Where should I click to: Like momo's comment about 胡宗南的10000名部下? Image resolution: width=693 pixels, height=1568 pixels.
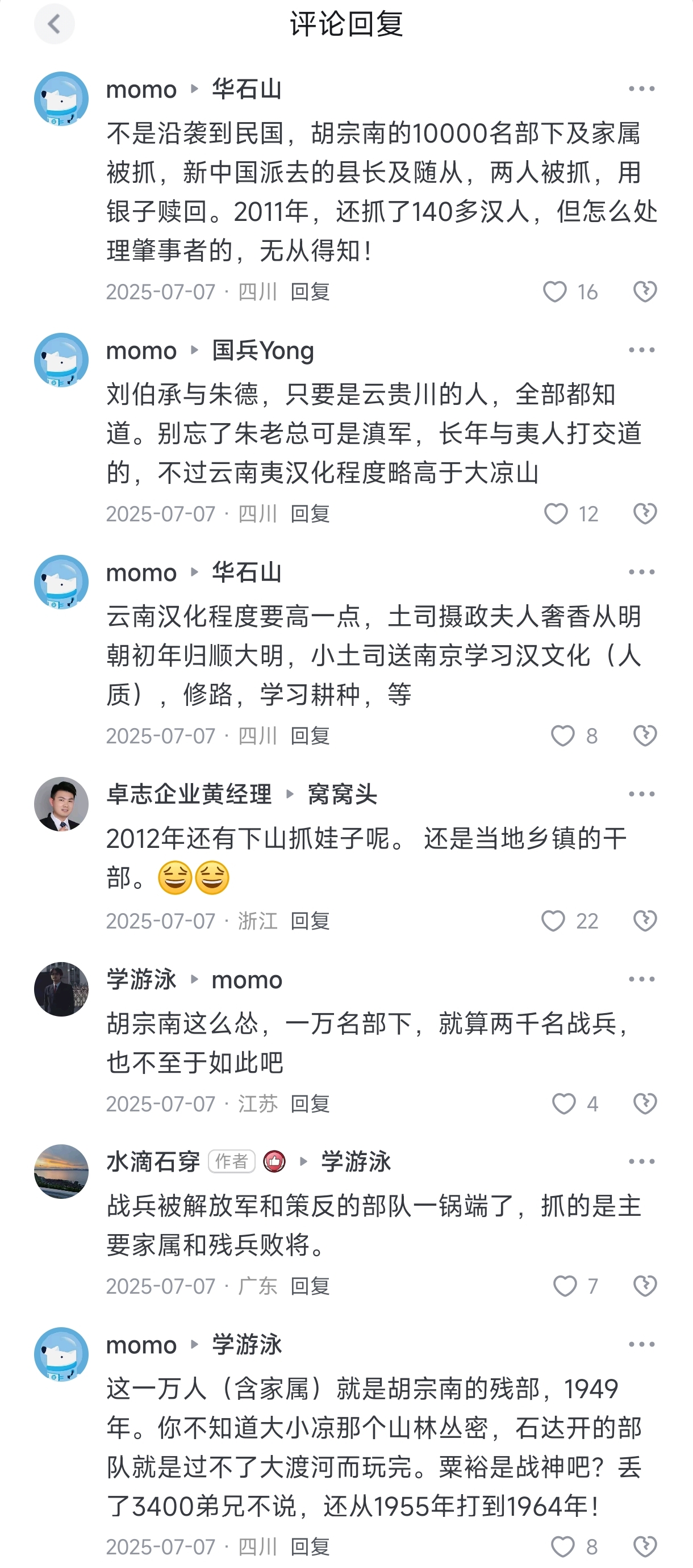click(x=555, y=291)
